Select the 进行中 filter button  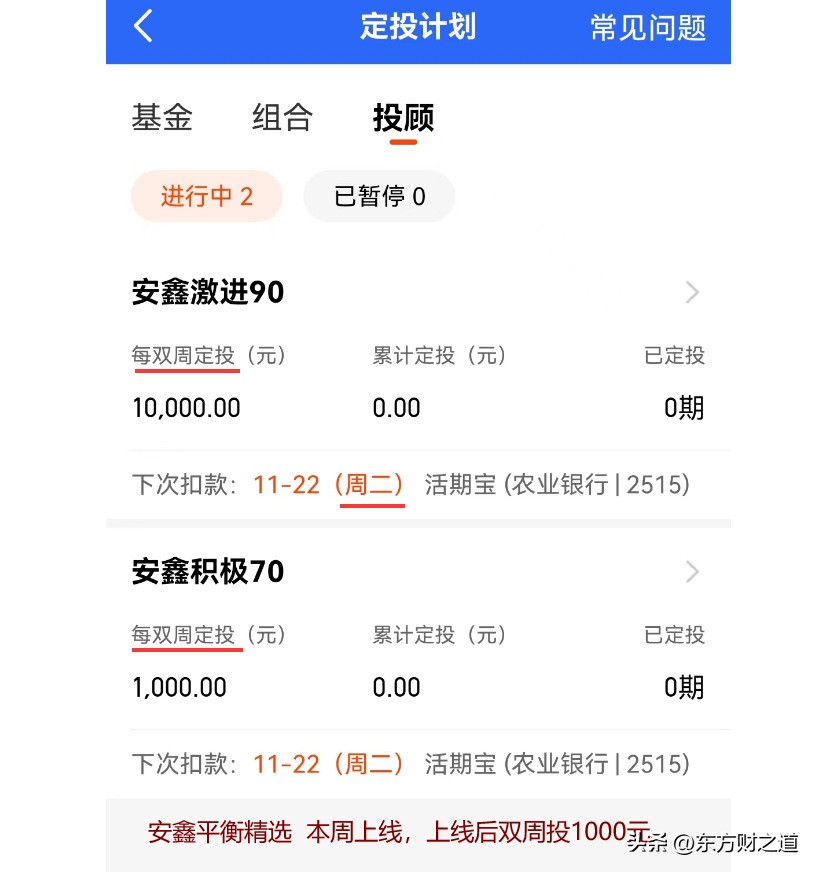[x=206, y=196]
